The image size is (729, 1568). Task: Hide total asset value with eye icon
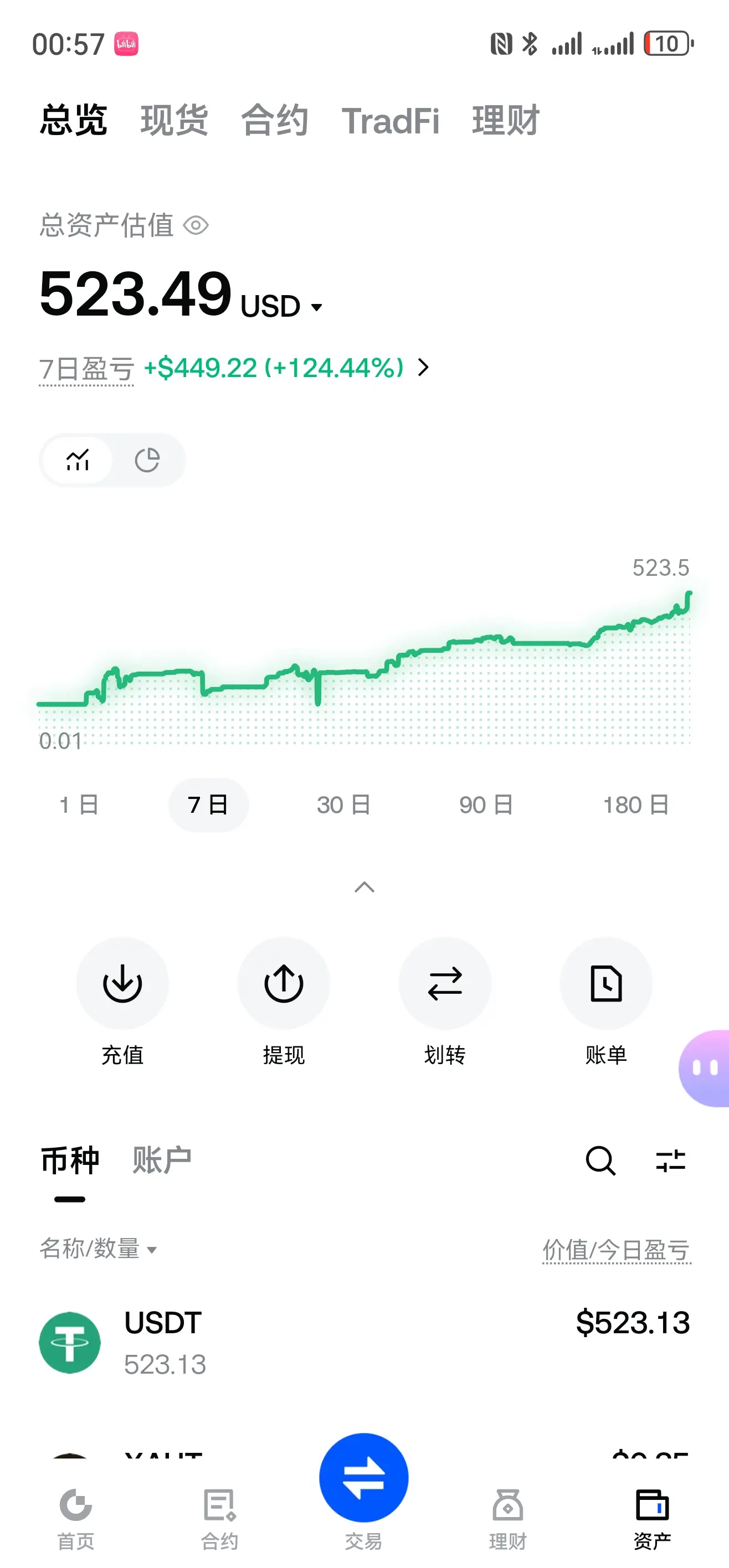point(196,226)
